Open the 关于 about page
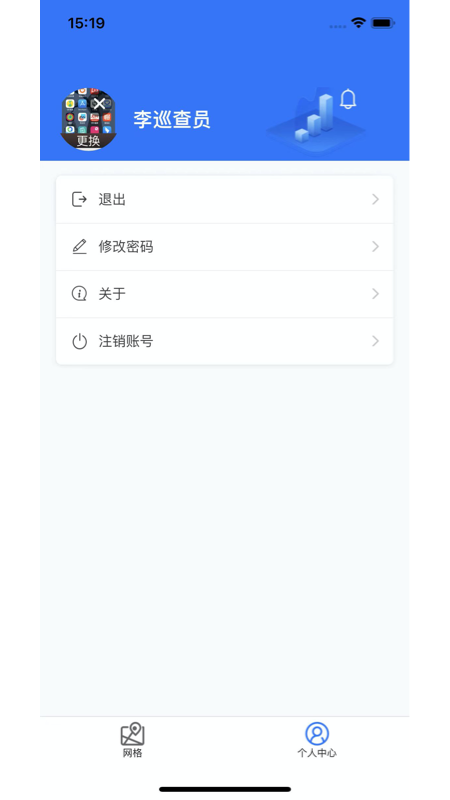Screen dimensions: 450x800 tap(224, 294)
